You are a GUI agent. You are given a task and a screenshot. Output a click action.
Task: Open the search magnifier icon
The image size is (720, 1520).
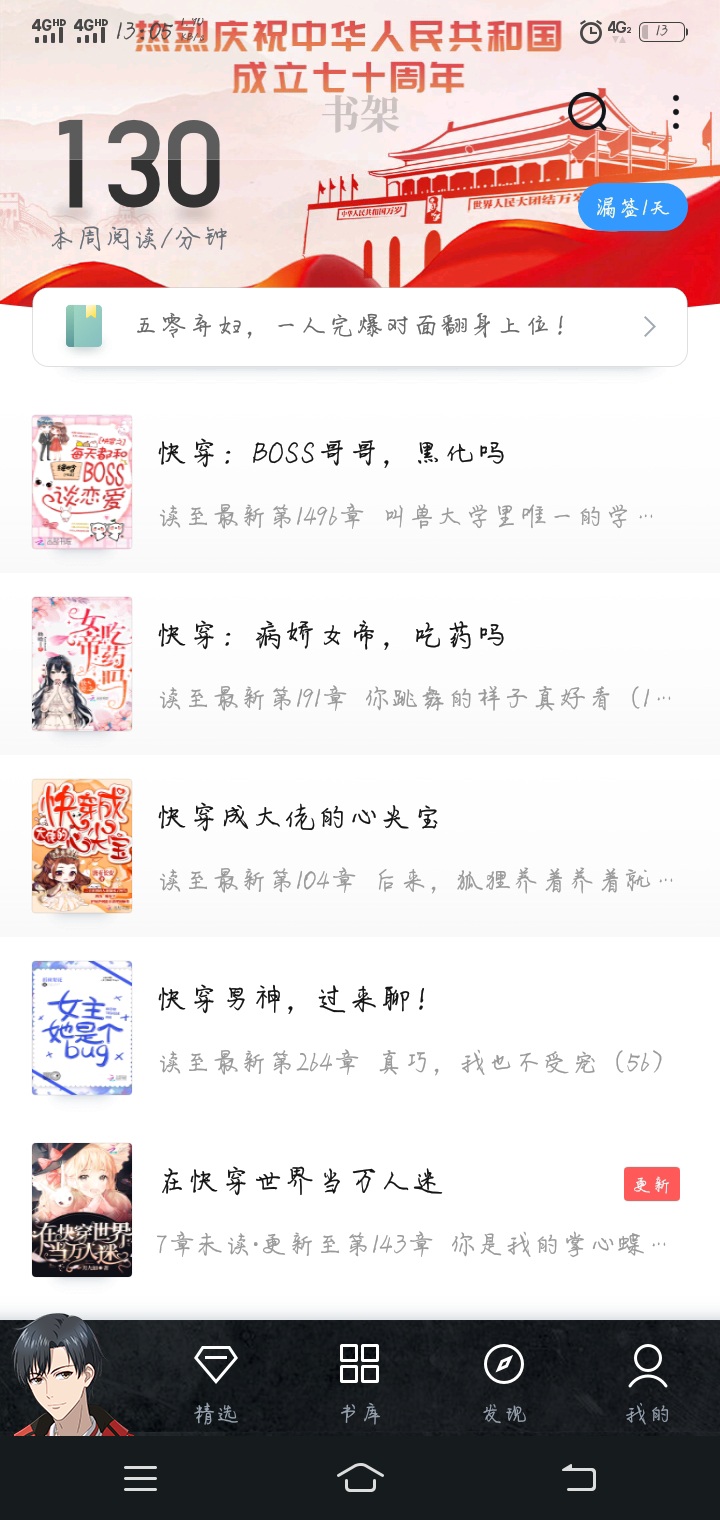tap(587, 112)
